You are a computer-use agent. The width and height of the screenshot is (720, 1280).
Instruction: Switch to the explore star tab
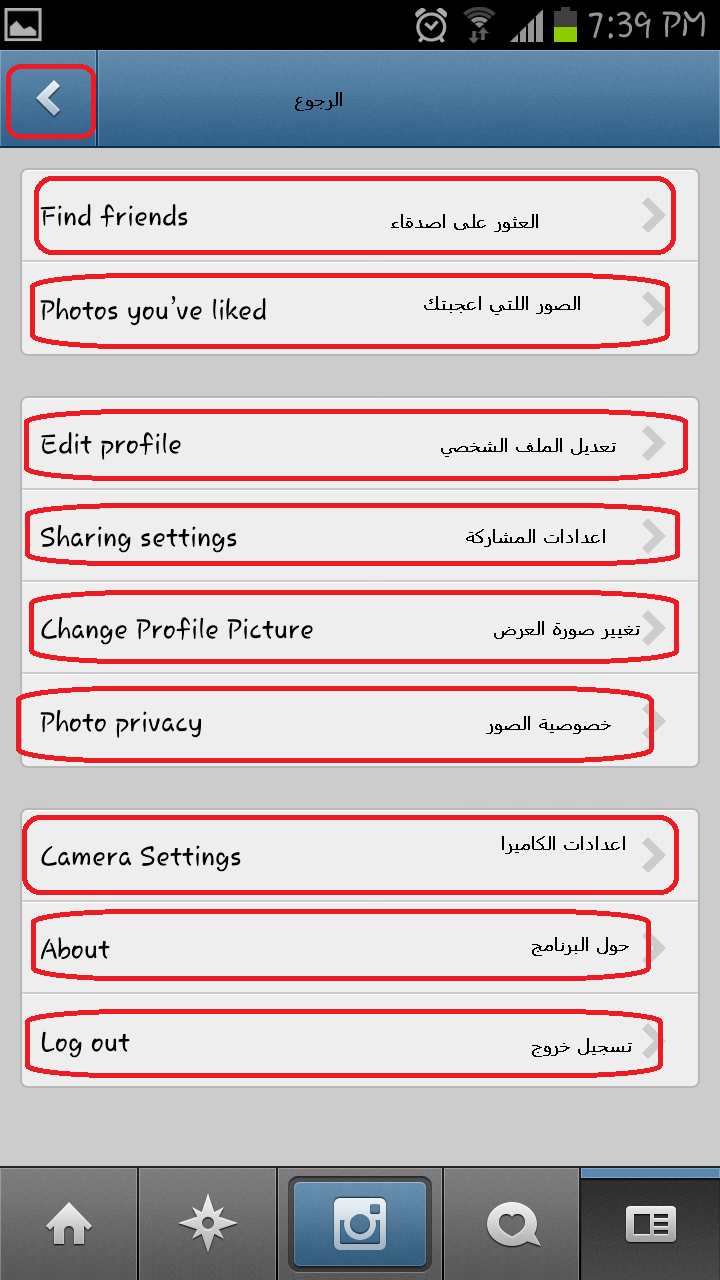click(207, 1224)
